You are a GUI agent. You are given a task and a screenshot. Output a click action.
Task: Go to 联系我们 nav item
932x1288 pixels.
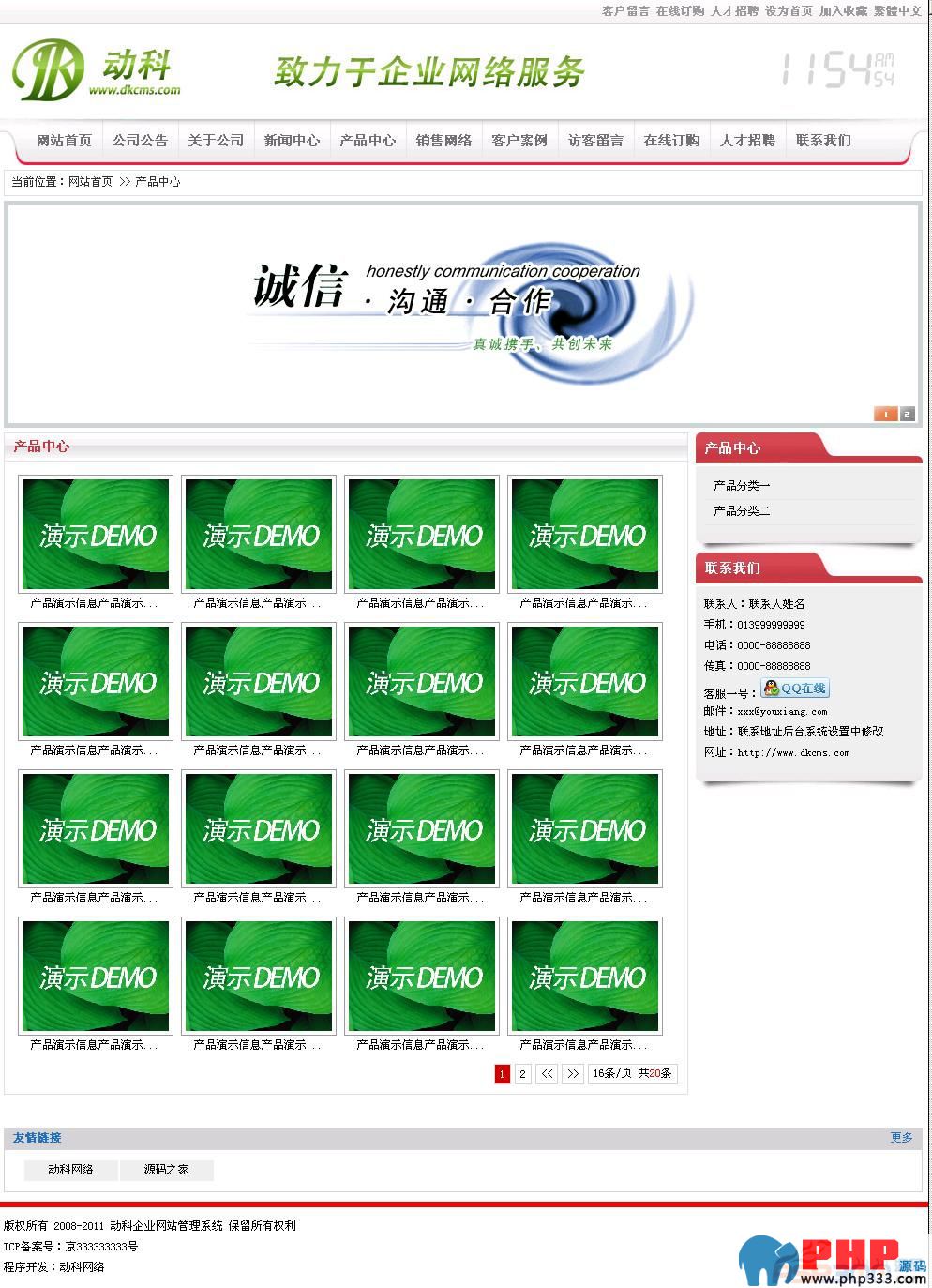coord(823,141)
